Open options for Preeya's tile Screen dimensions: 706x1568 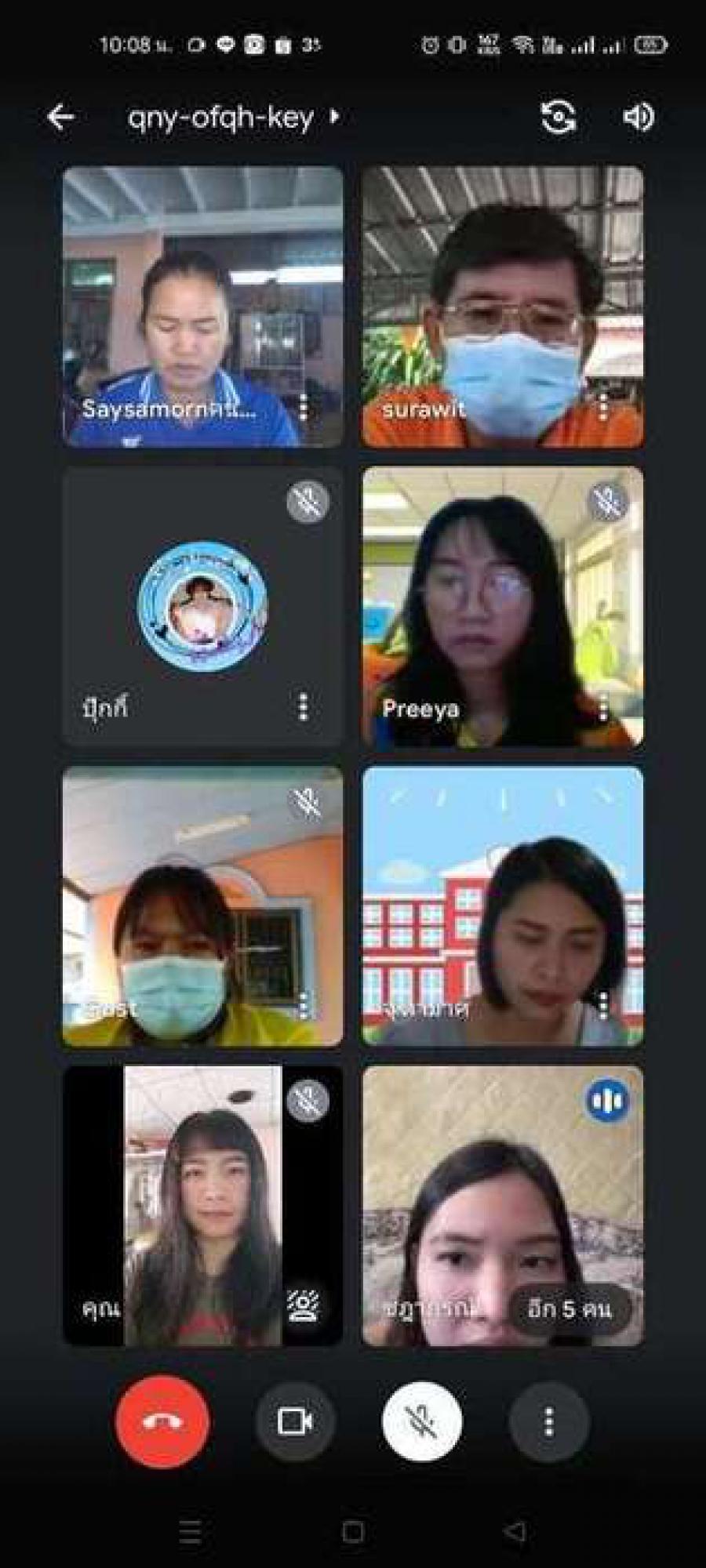[x=602, y=708]
